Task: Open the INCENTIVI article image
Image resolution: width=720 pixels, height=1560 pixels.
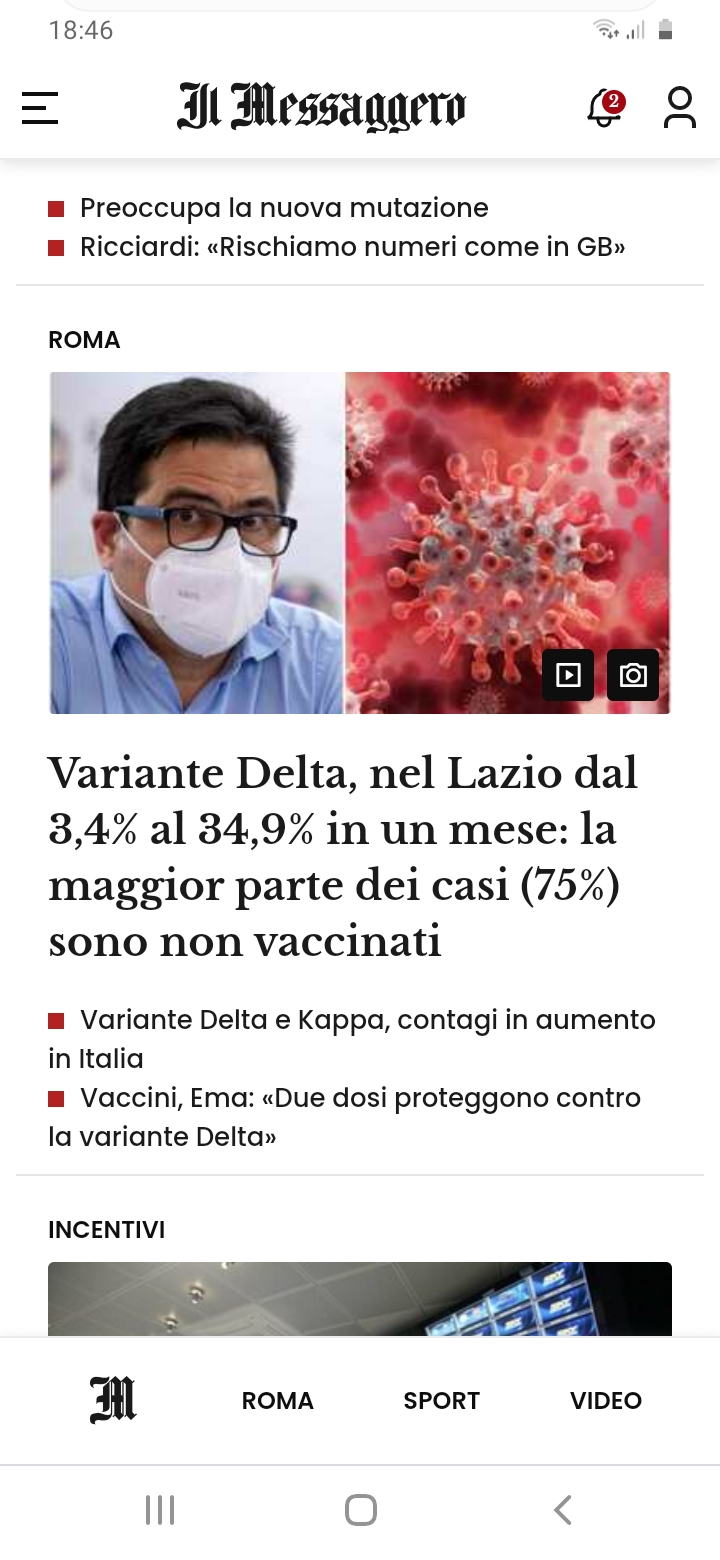Action: pos(360,1299)
